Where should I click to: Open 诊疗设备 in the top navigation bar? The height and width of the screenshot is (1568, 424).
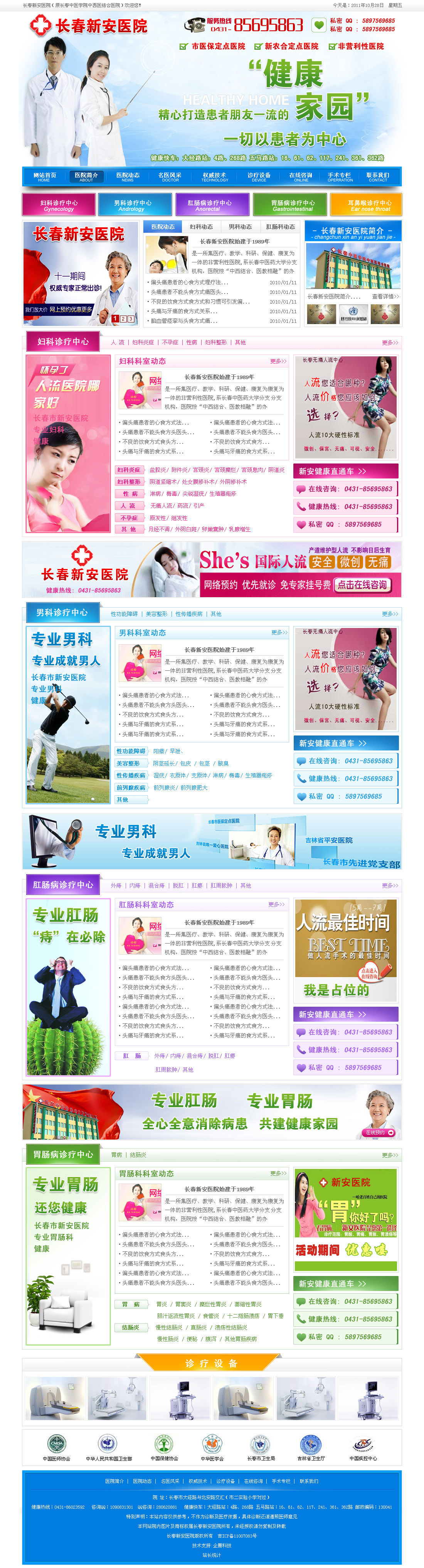(x=258, y=176)
